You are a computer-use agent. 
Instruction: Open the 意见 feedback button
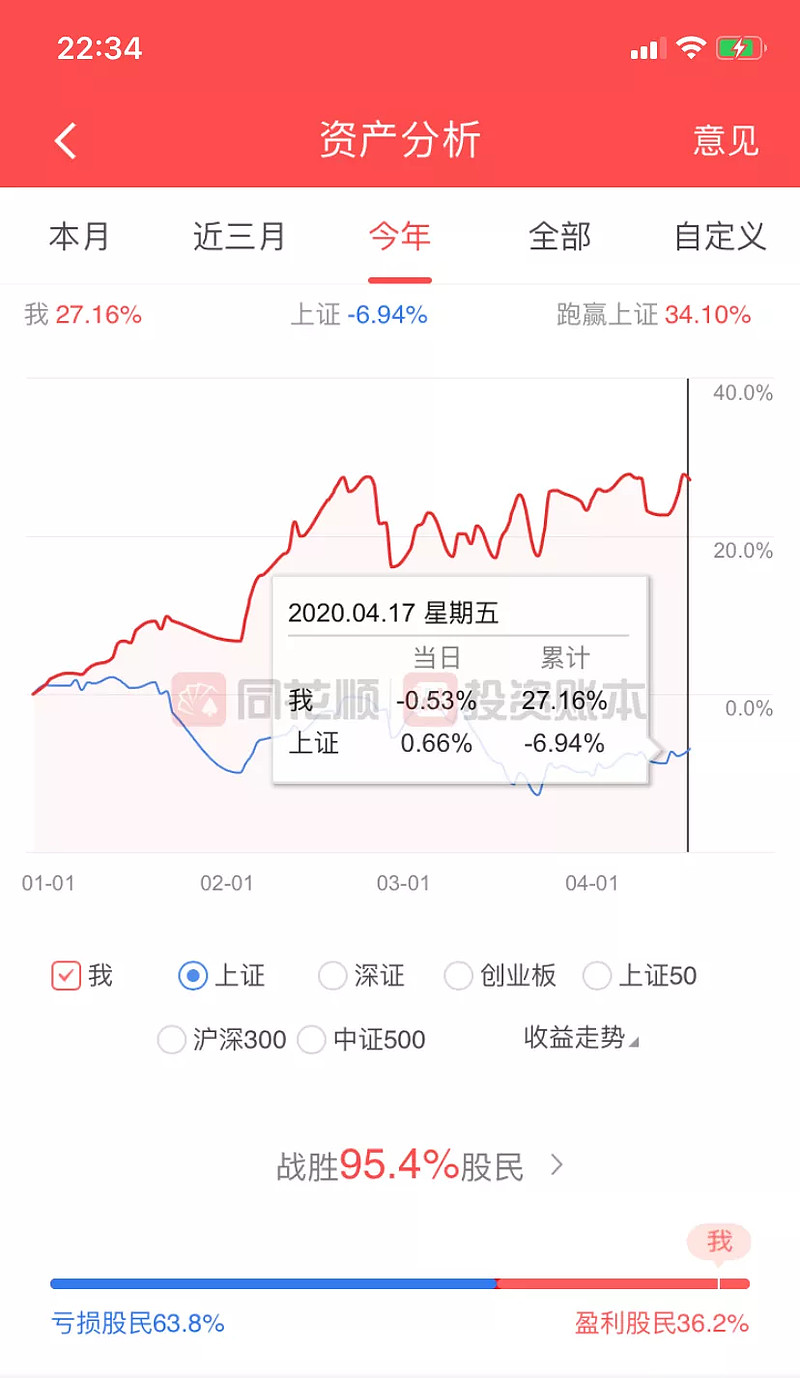click(726, 141)
